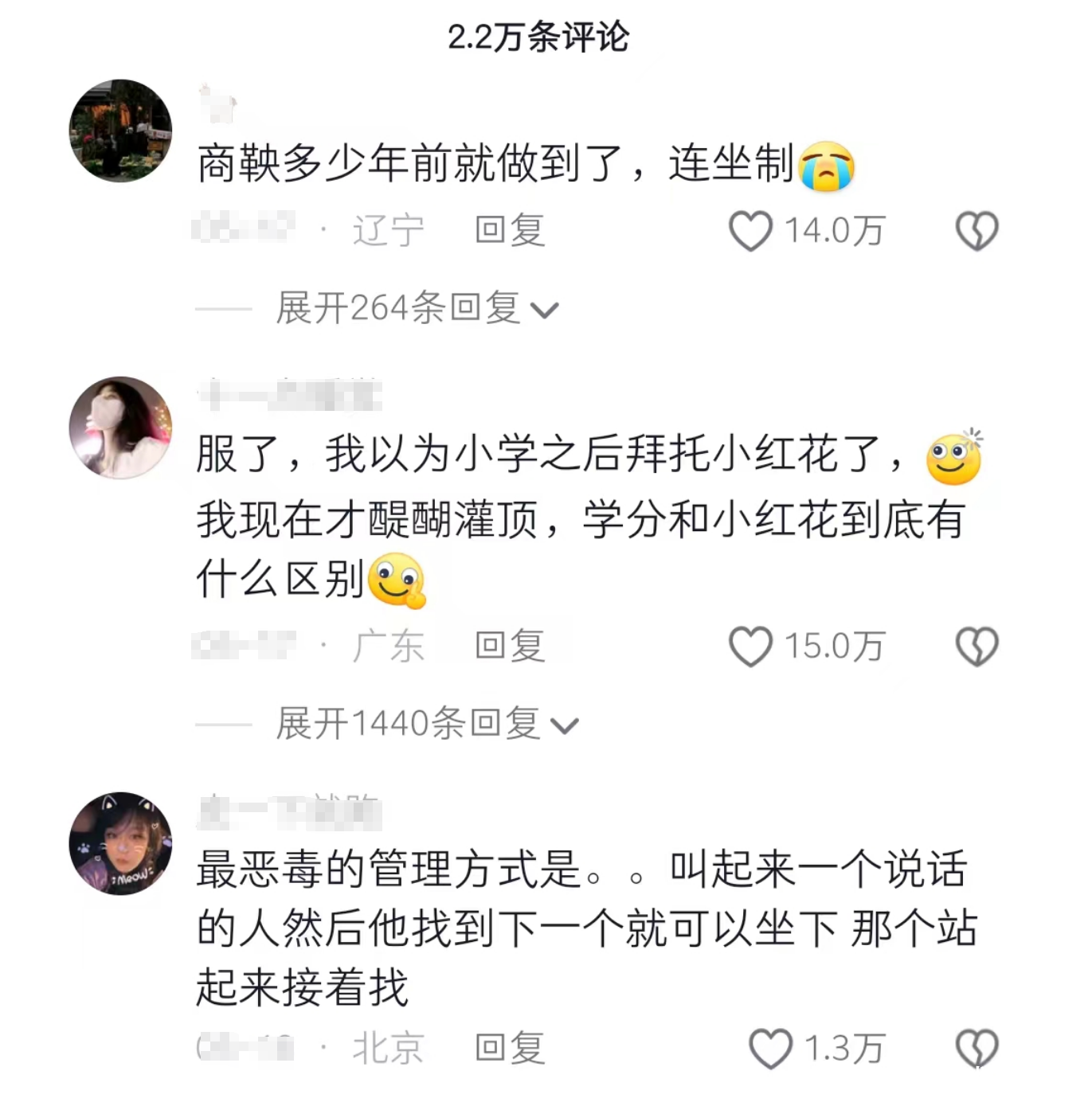Reply to the comment from 辽宁

[509, 231]
